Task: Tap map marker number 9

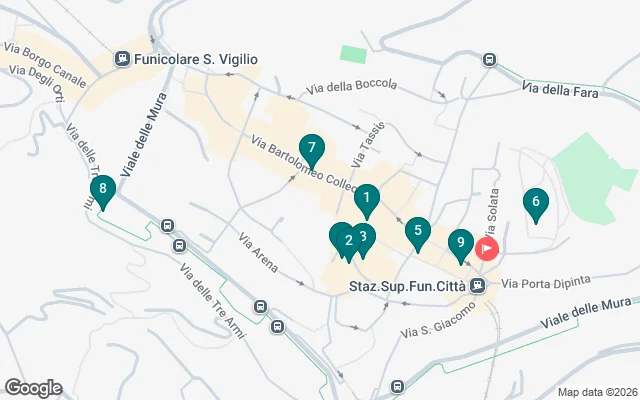Action: (x=460, y=242)
